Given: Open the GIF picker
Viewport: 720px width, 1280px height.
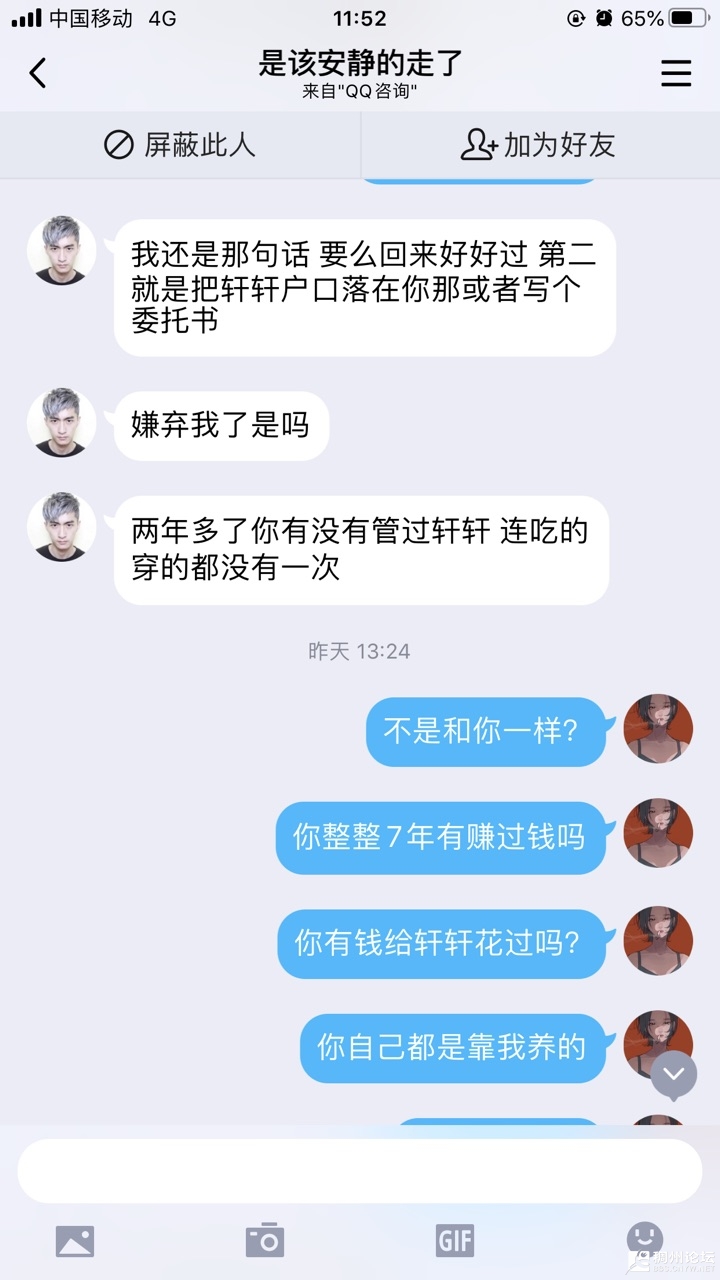Looking at the screenshot, I should (x=455, y=1241).
